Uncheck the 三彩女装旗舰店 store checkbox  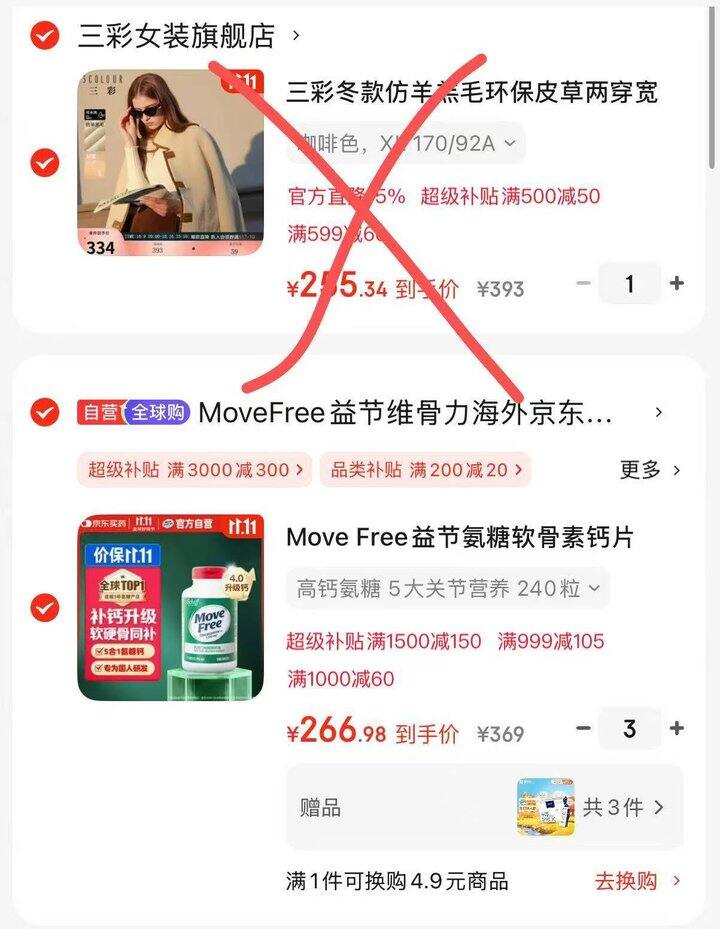point(44,36)
